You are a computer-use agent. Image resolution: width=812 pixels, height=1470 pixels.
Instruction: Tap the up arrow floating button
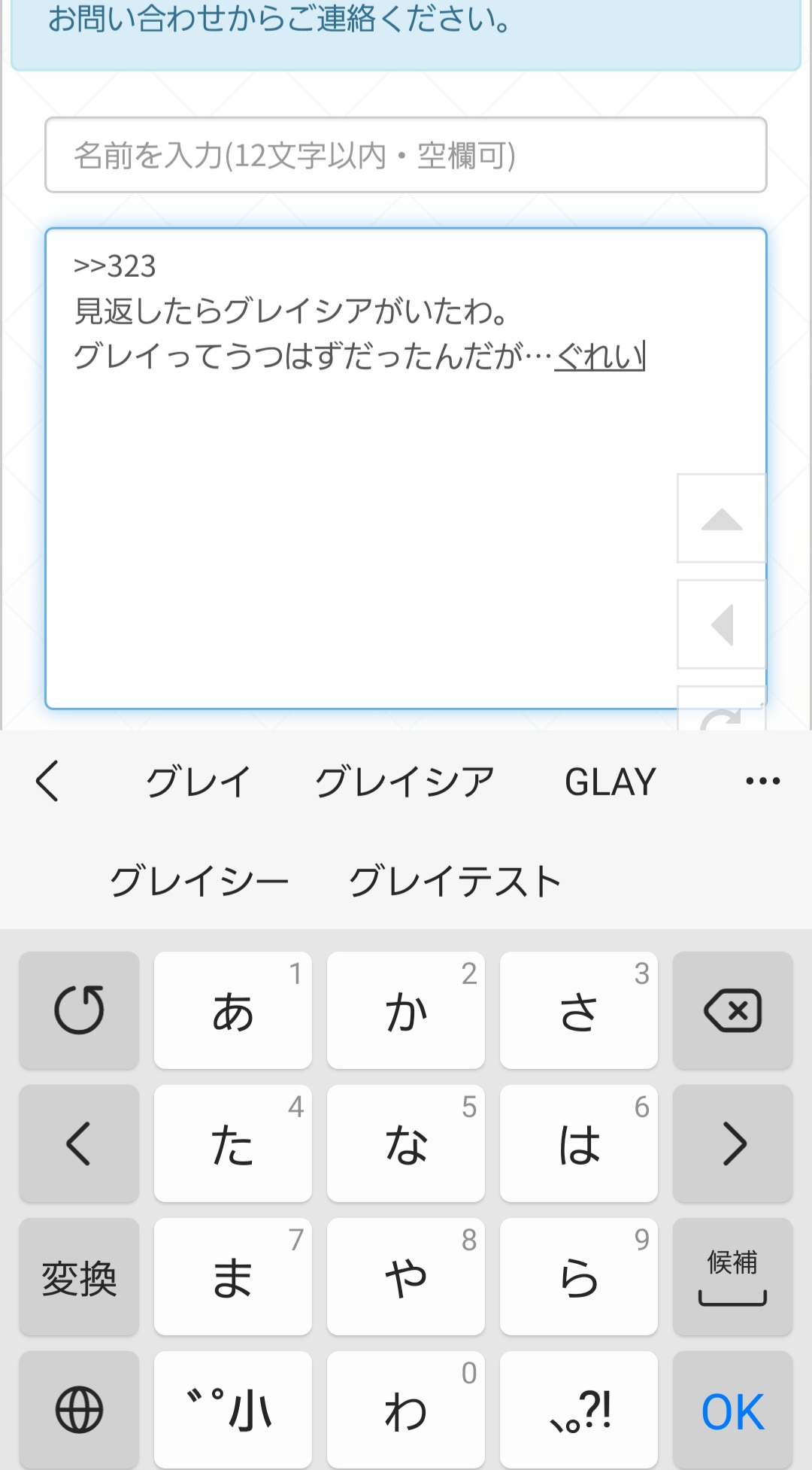click(x=721, y=518)
